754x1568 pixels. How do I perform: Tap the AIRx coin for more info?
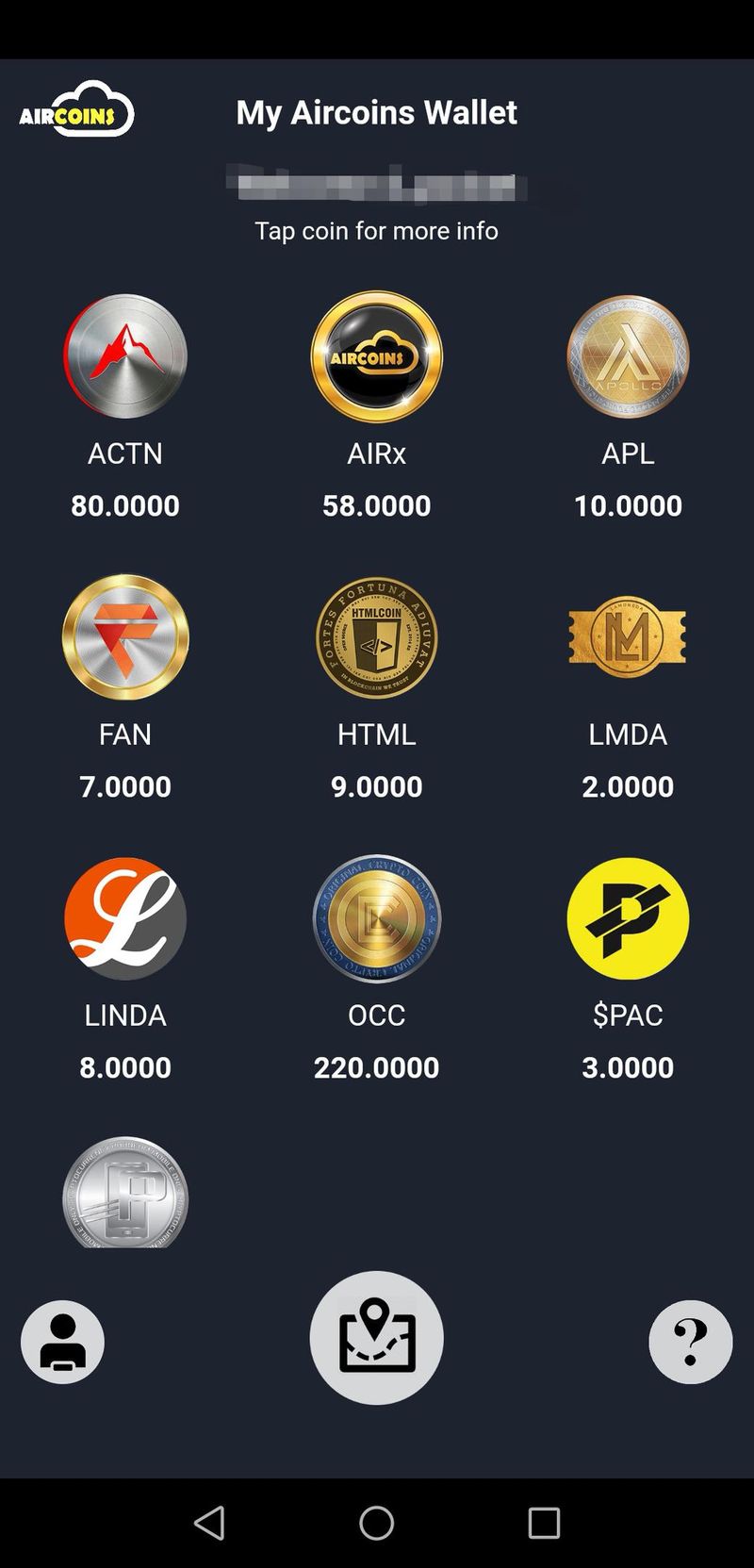pos(376,356)
